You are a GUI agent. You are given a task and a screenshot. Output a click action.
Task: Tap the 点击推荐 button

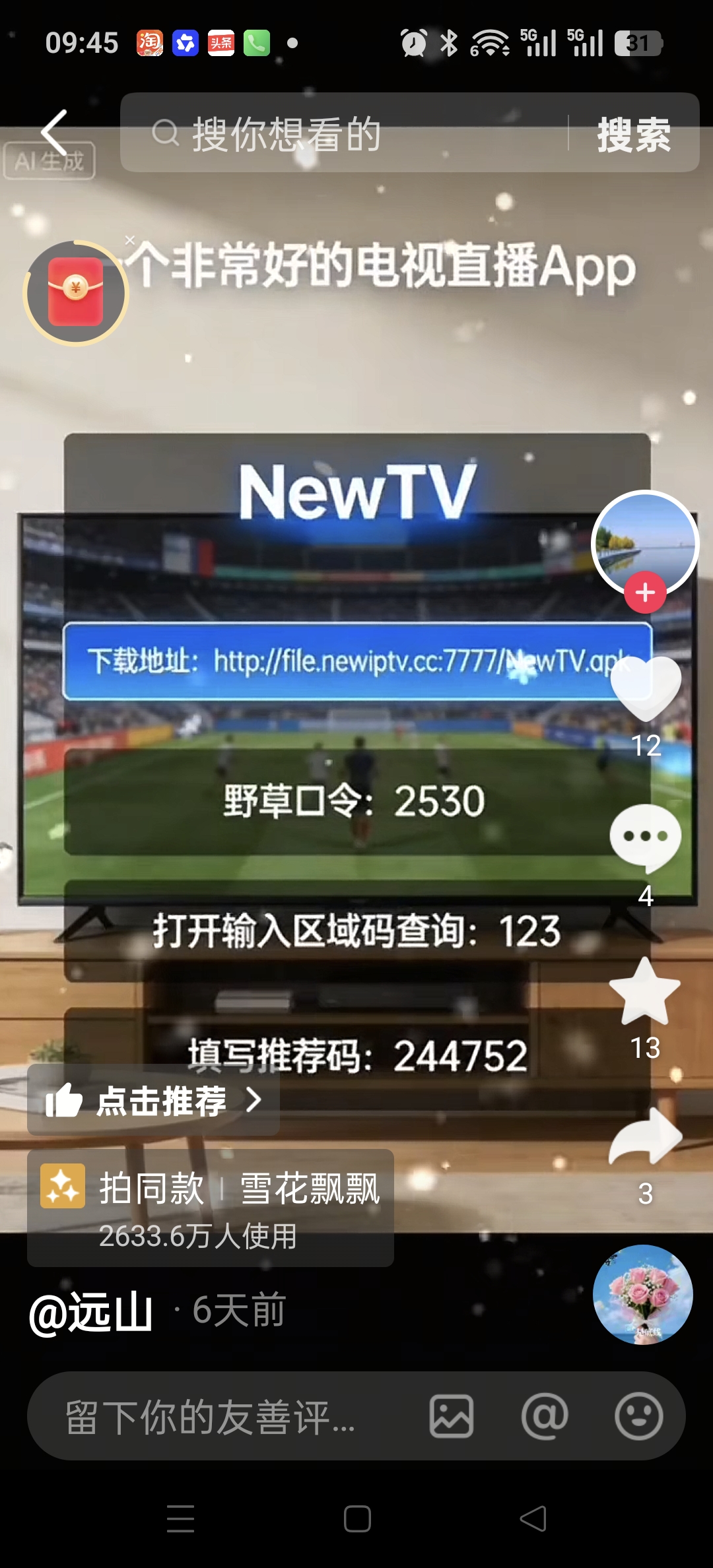(153, 1101)
